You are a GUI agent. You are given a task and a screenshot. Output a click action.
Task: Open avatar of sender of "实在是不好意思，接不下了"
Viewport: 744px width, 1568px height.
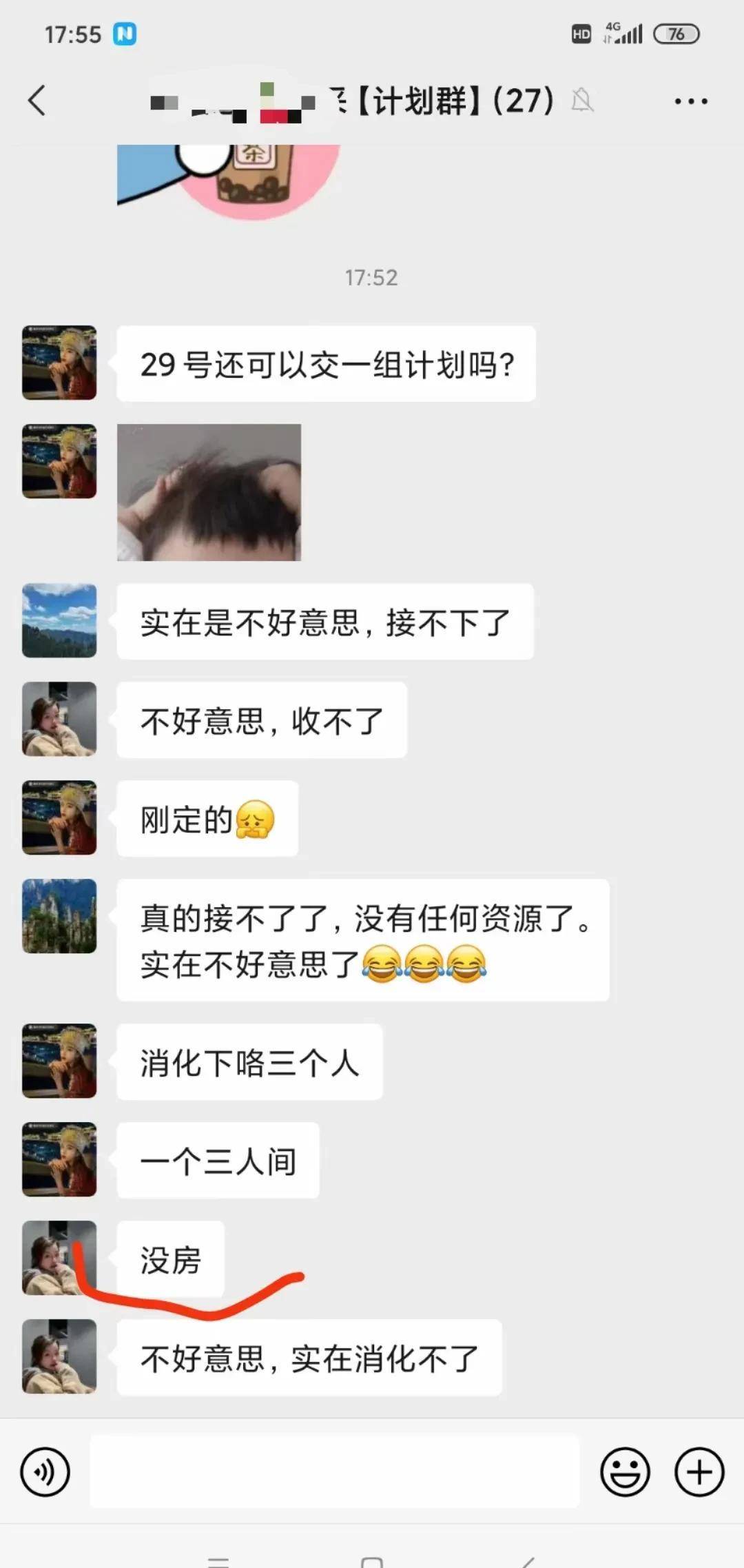coord(59,620)
